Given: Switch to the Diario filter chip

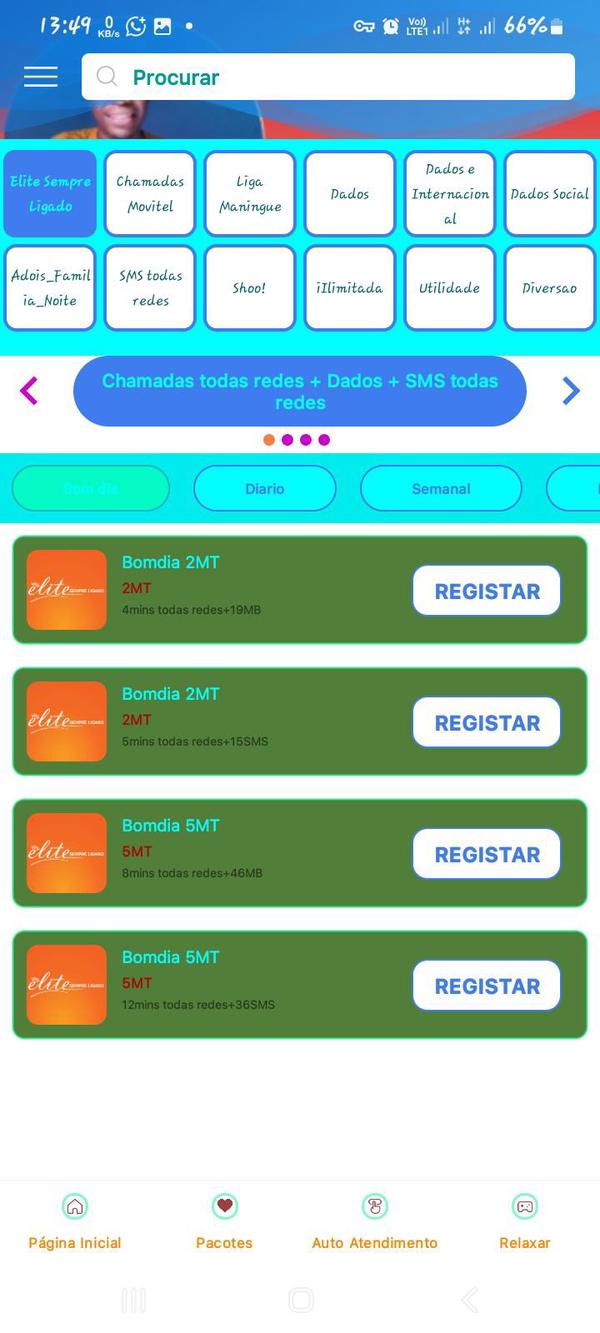Looking at the screenshot, I should (x=265, y=489).
